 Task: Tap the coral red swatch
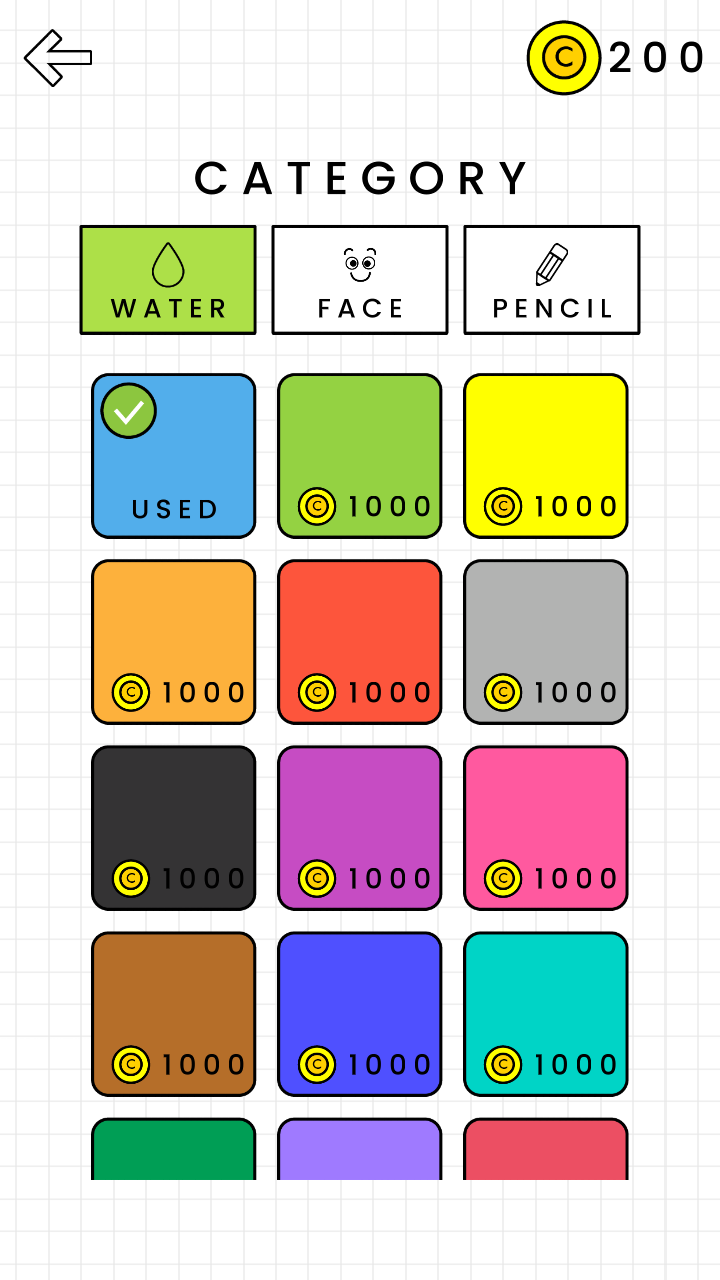click(546, 1150)
